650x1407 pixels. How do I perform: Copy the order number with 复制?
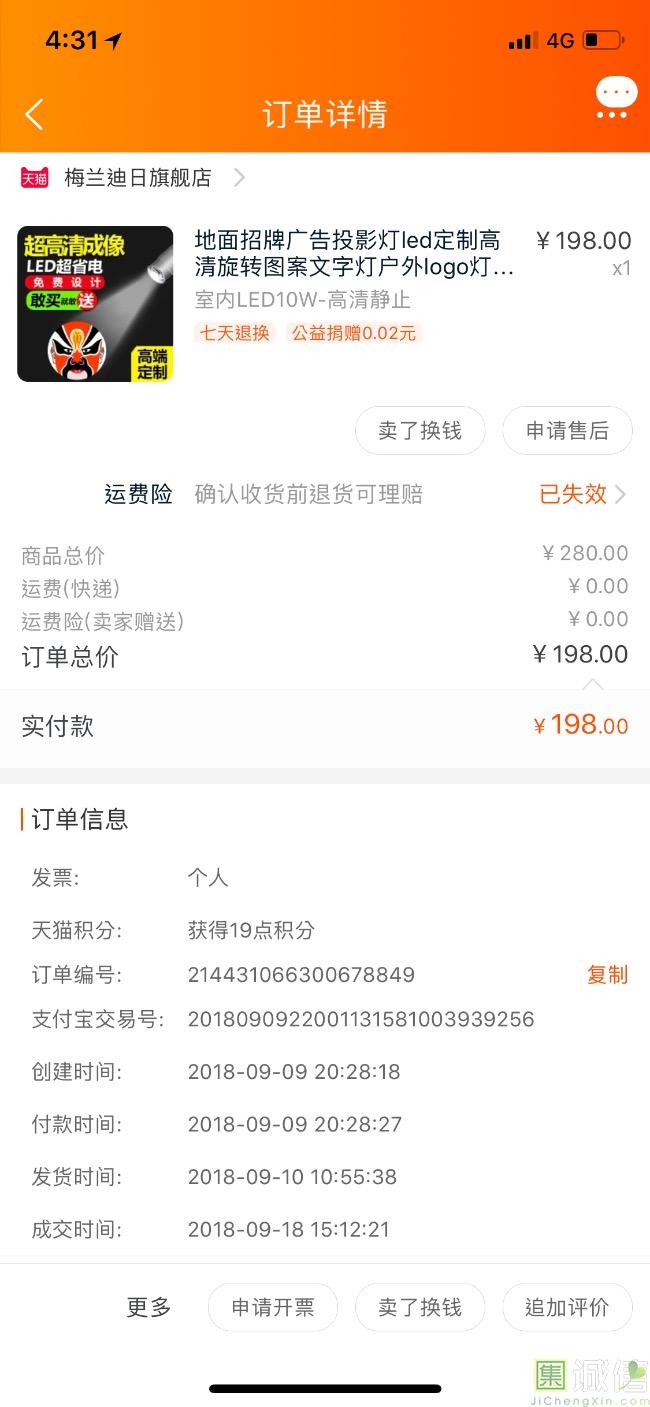click(607, 975)
